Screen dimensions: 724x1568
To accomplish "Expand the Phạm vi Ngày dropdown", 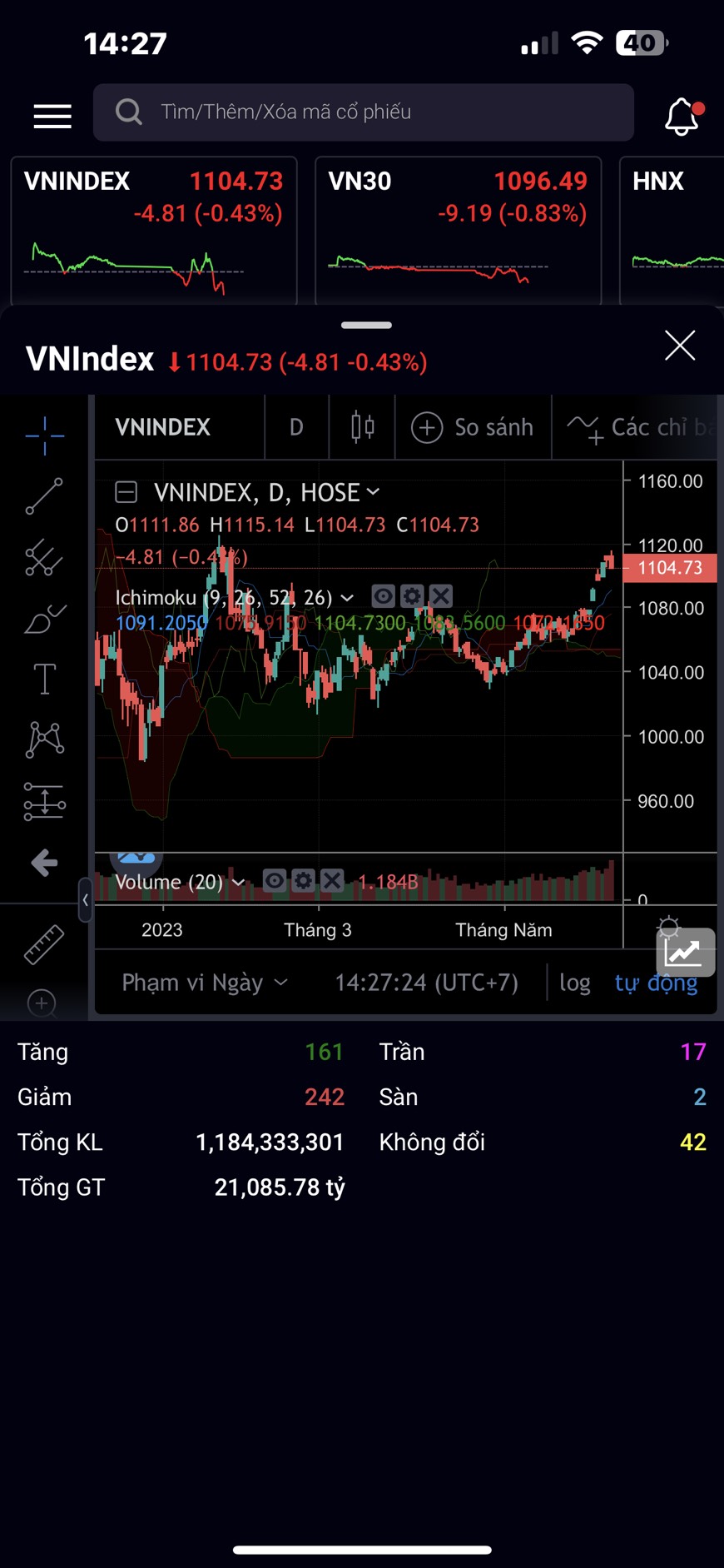I will 205,983.
